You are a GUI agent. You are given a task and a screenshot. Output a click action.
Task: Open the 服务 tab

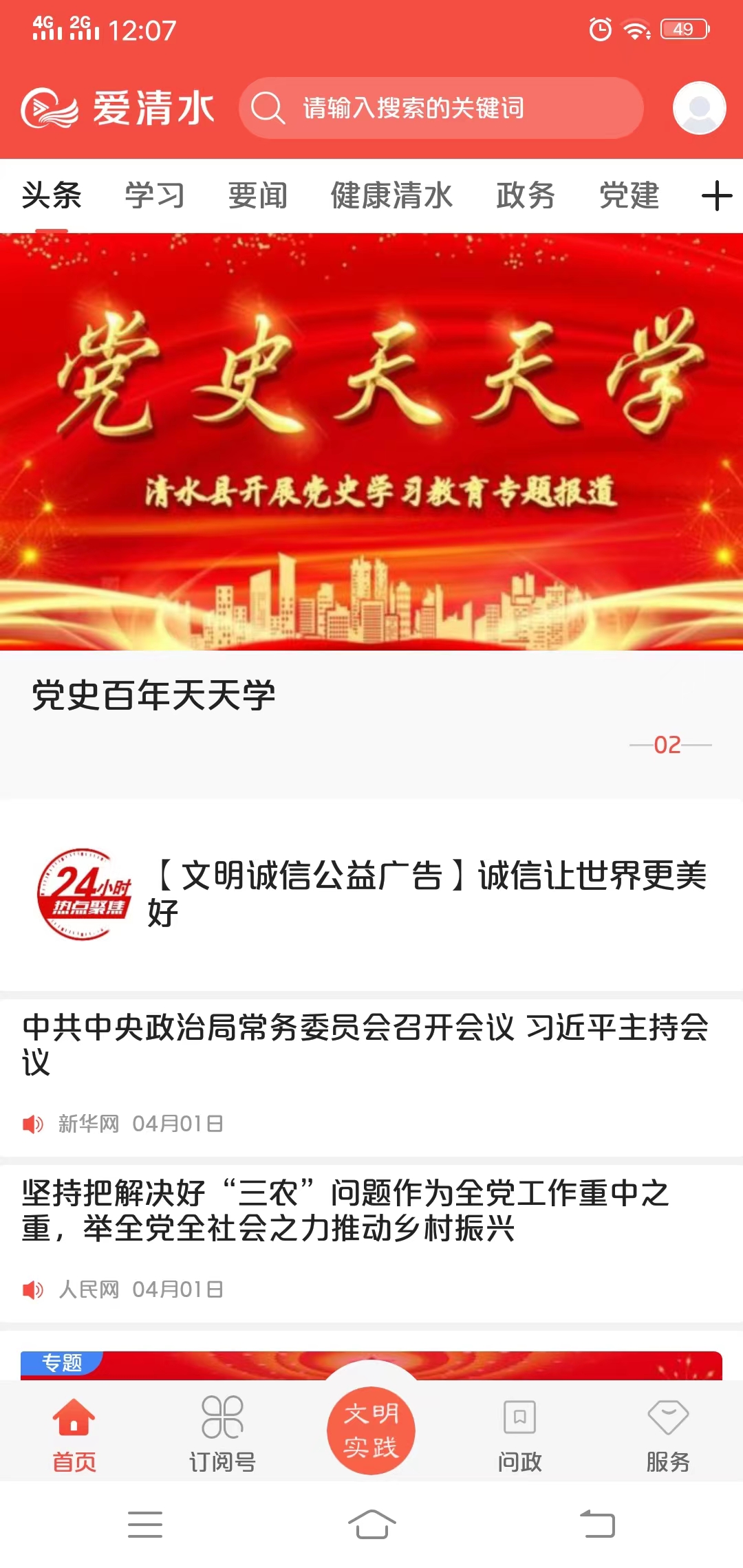667,1434
